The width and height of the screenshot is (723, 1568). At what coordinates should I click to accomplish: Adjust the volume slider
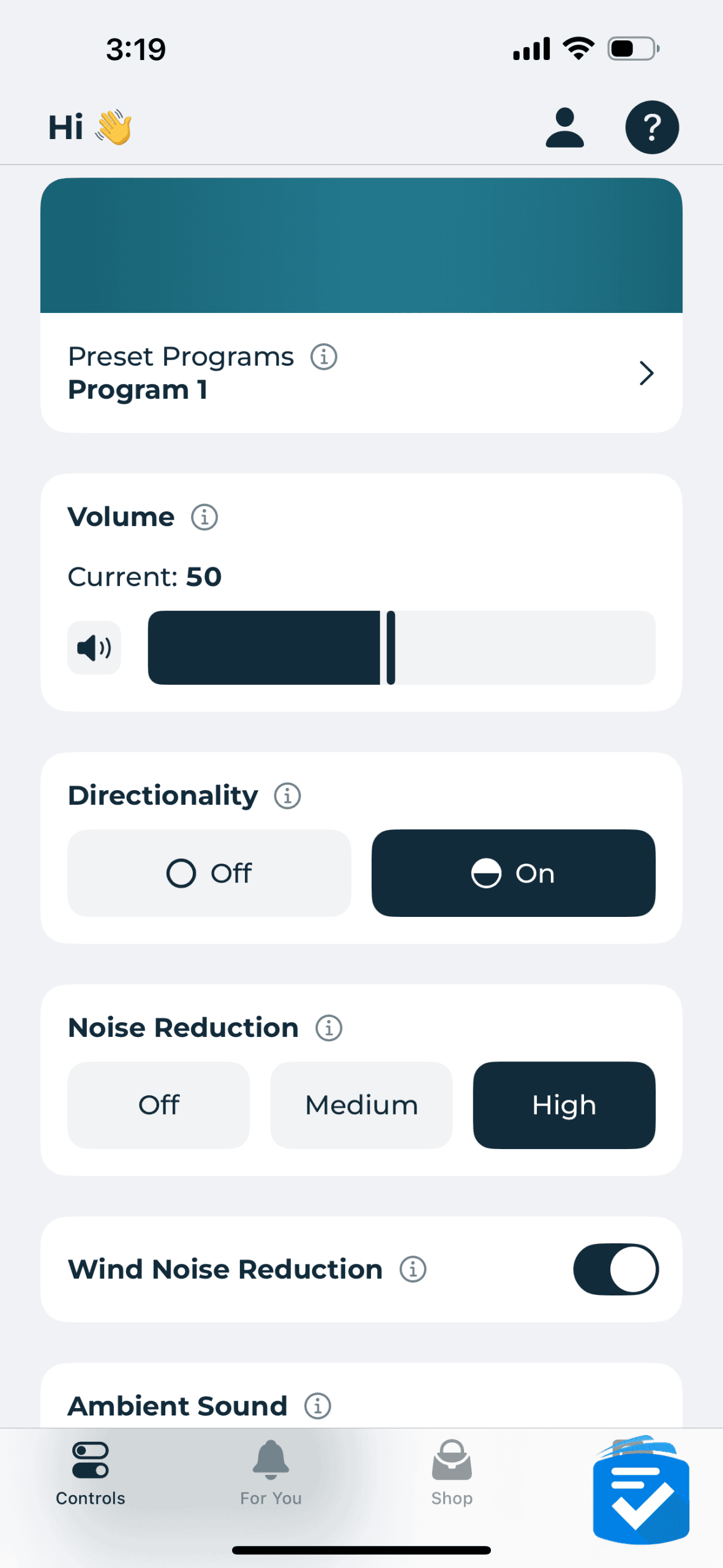390,647
